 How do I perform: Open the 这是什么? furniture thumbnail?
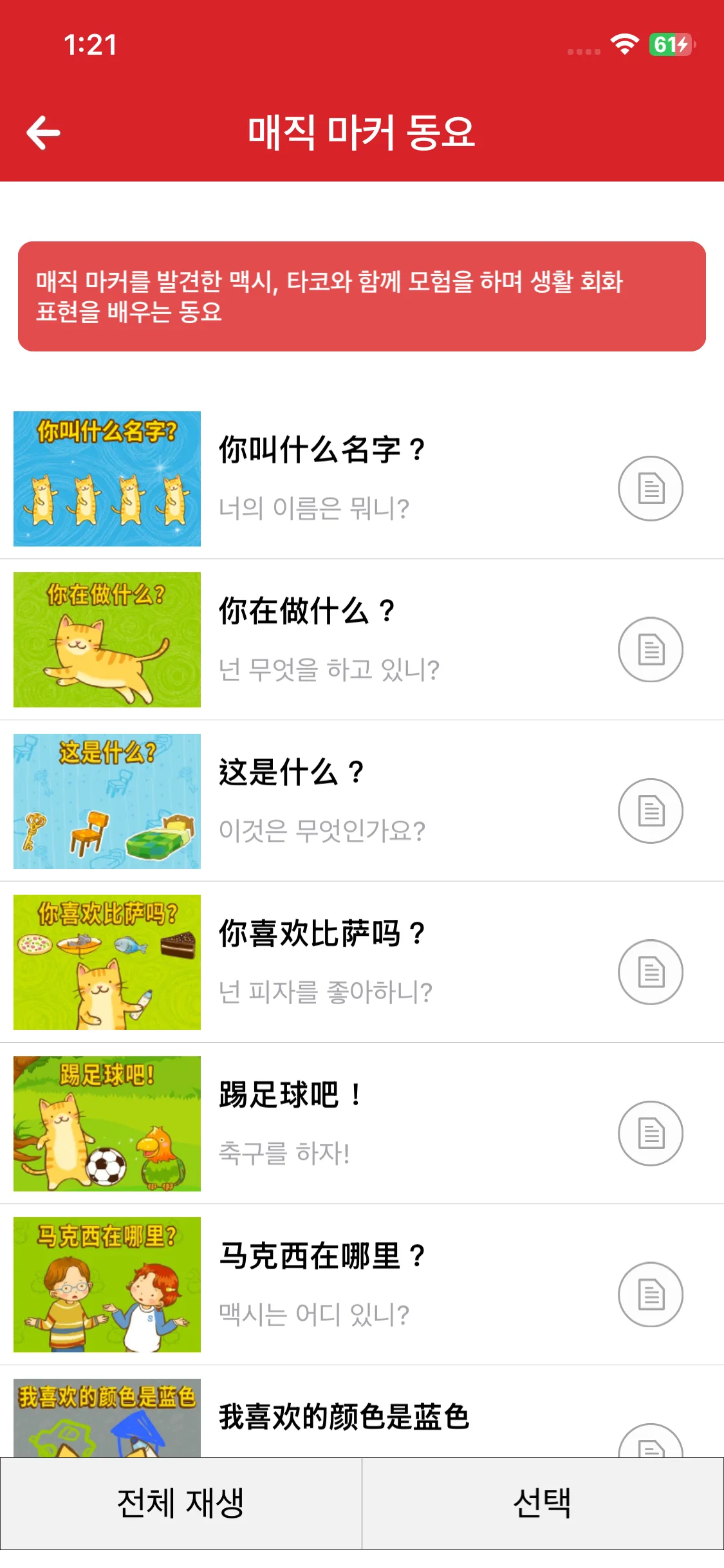coord(107,801)
